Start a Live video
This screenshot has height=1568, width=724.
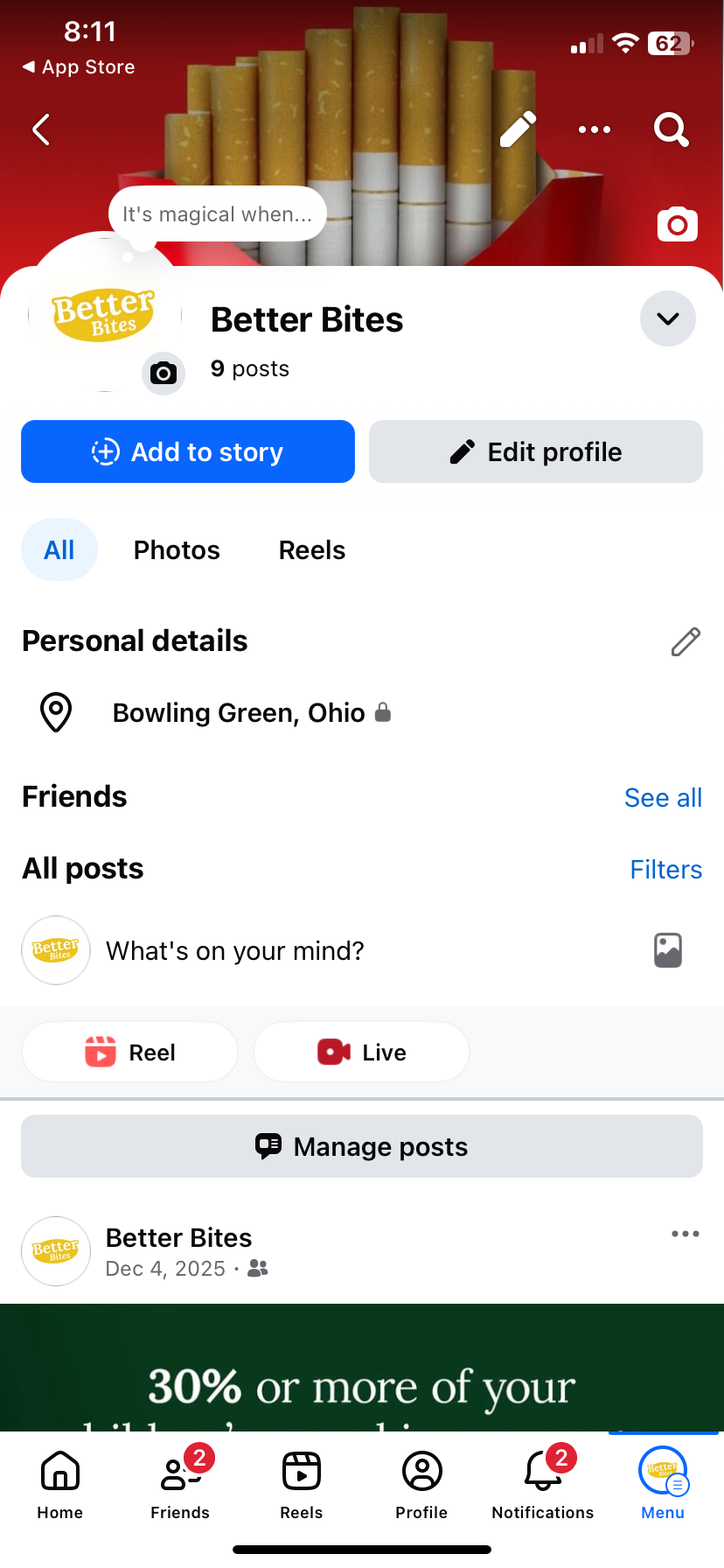361,1053
